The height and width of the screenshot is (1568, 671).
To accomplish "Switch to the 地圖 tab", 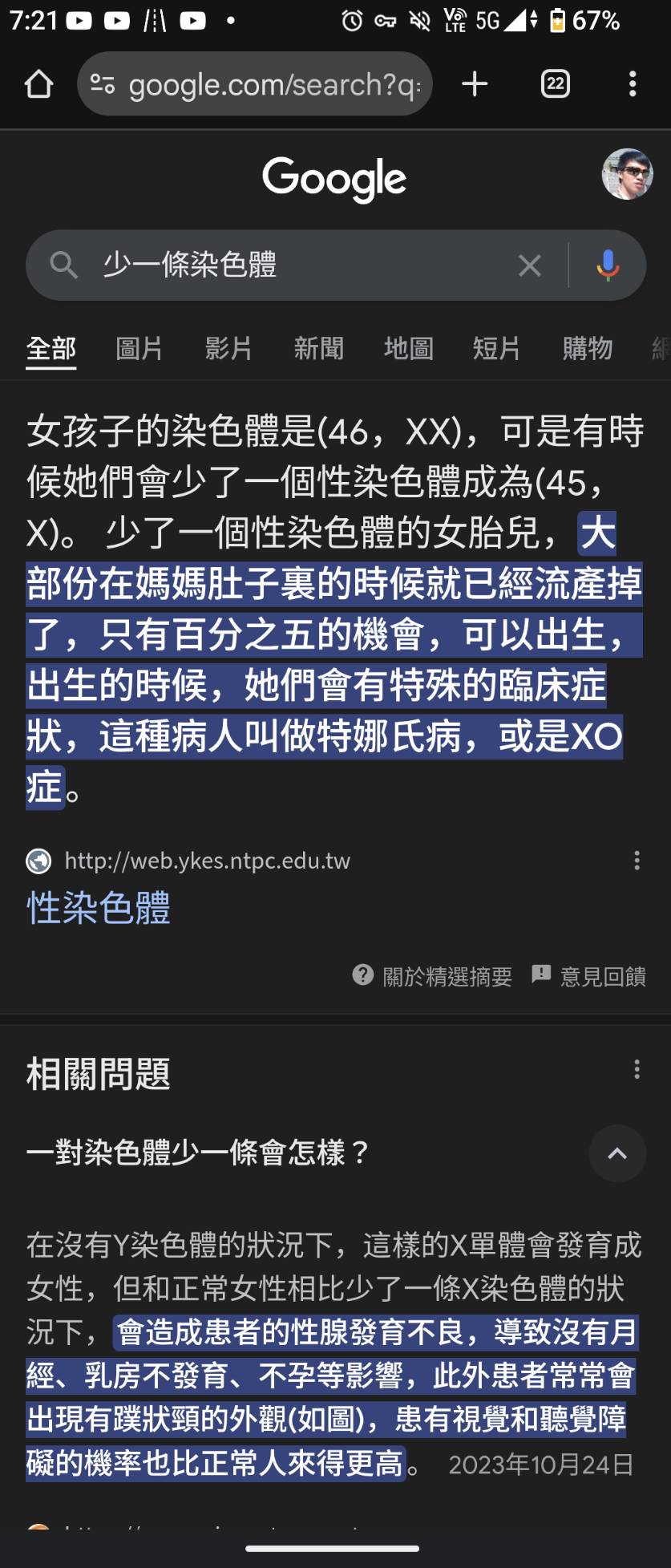I will click(408, 349).
